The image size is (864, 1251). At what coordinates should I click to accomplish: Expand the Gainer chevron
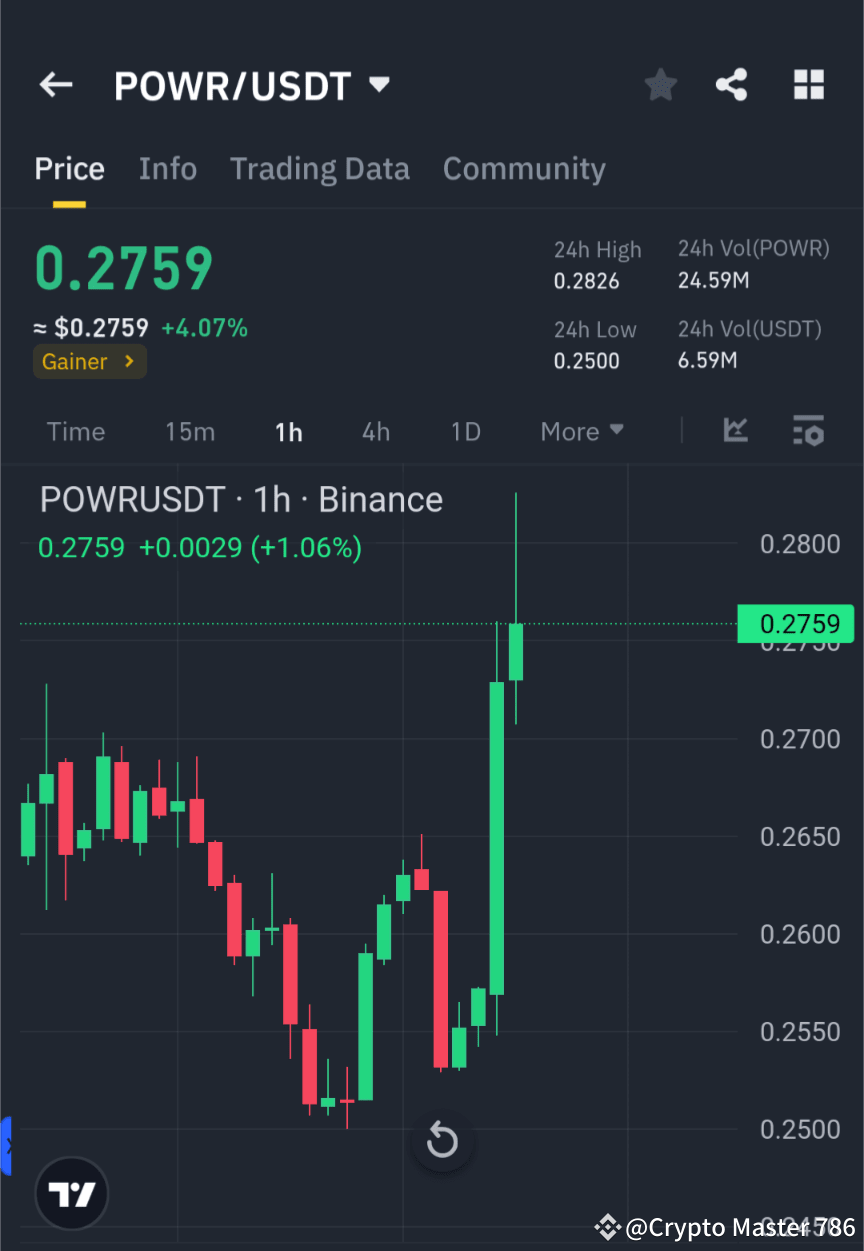click(x=132, y=362)
